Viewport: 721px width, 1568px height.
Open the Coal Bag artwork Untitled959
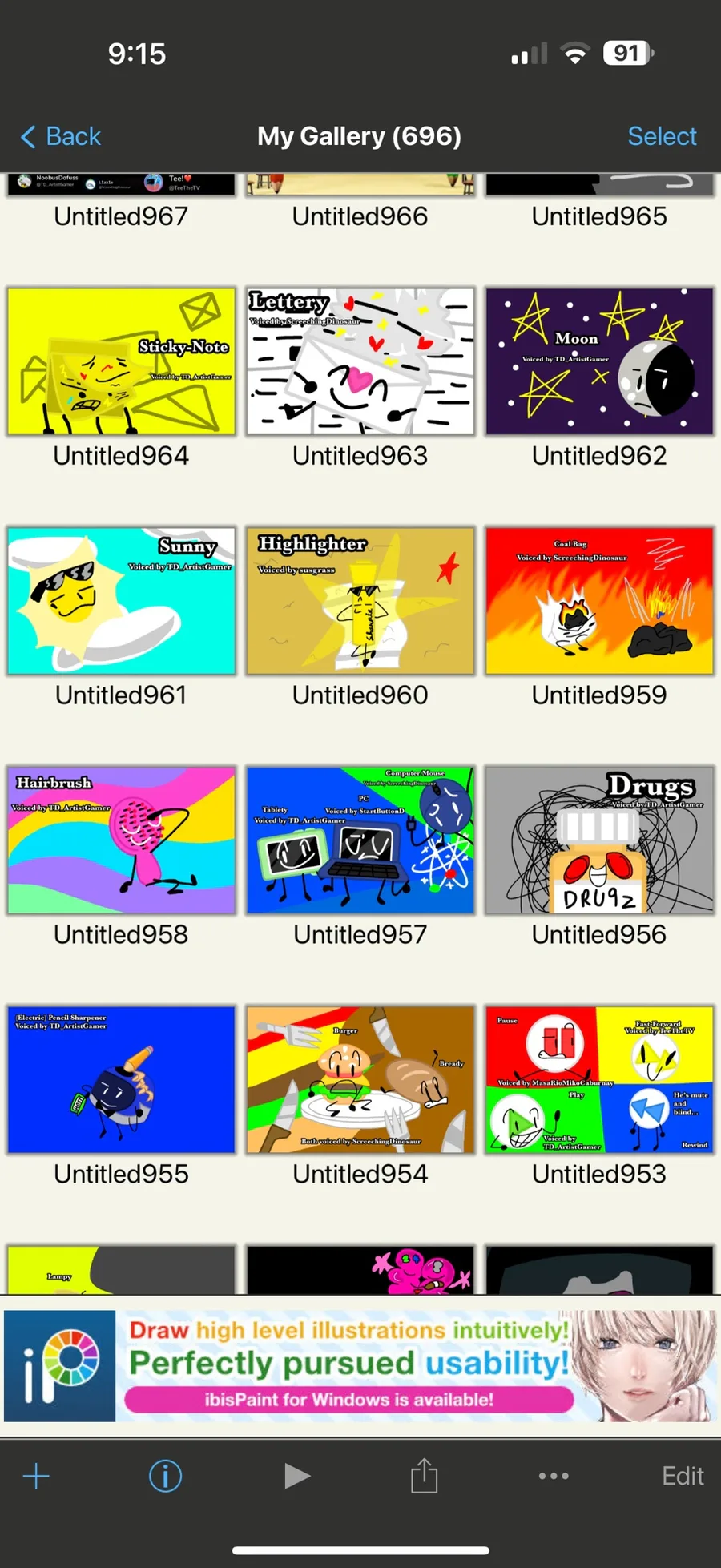coord(599,601)
